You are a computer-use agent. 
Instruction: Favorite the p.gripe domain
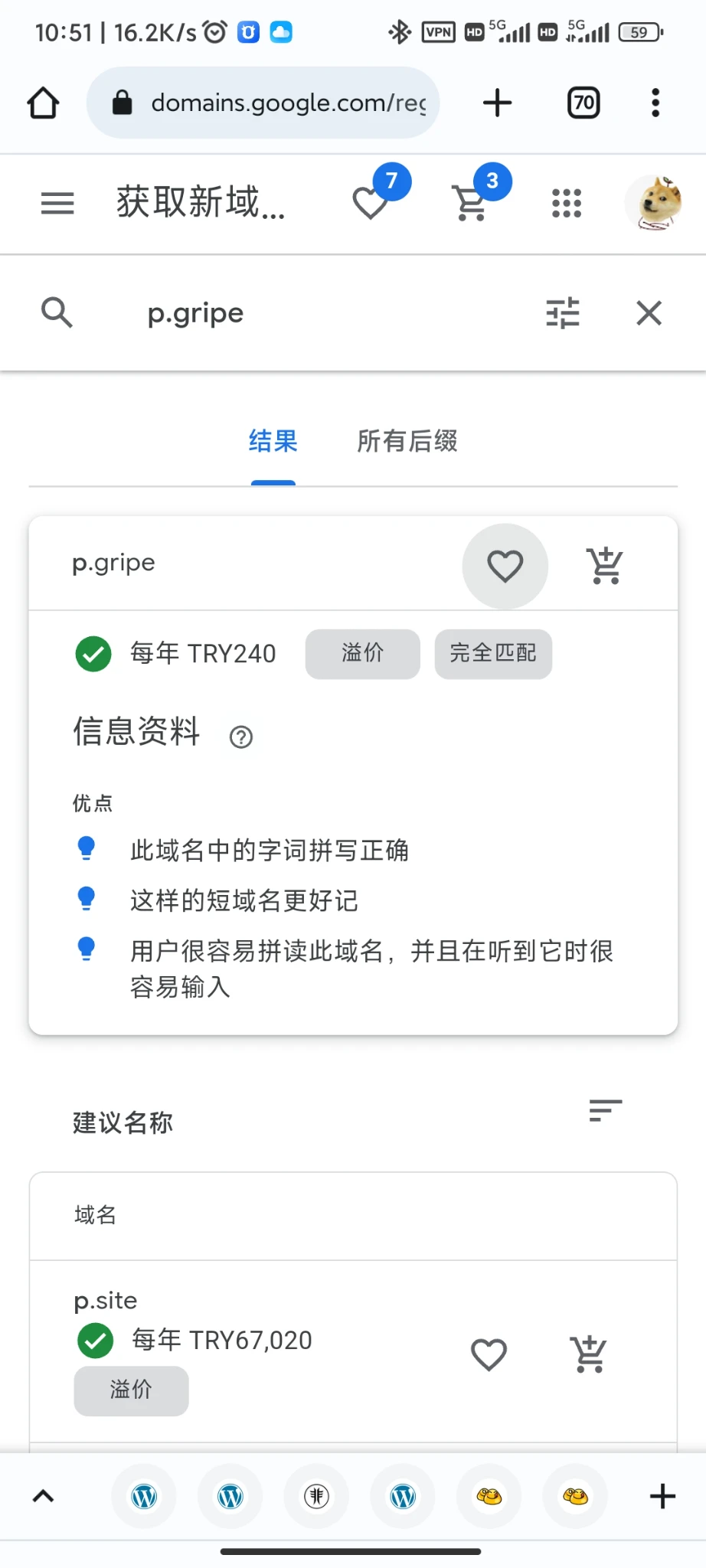point(505,567)
